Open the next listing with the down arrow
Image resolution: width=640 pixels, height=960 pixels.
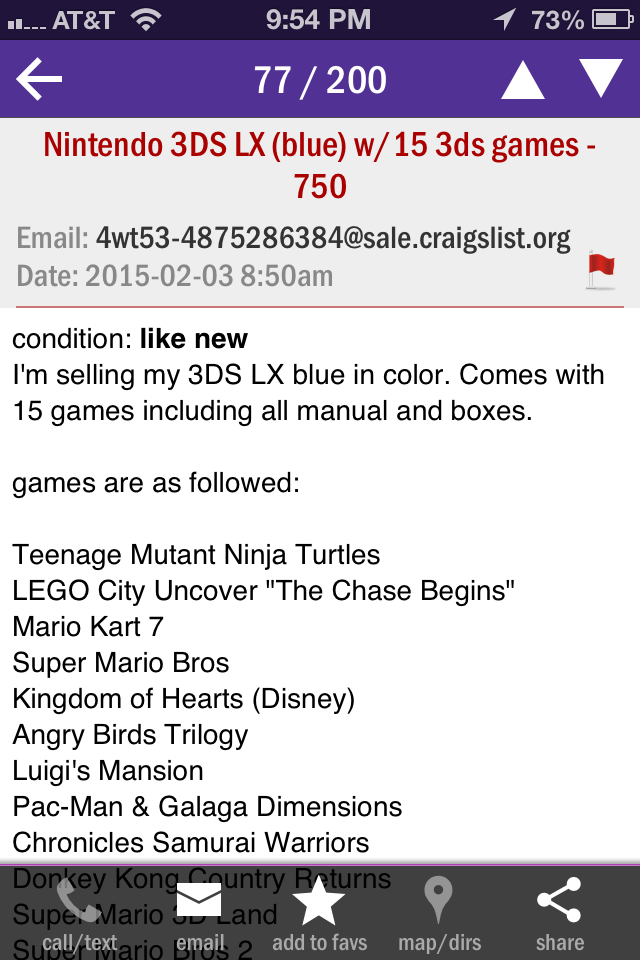click(x=600, y=79)
